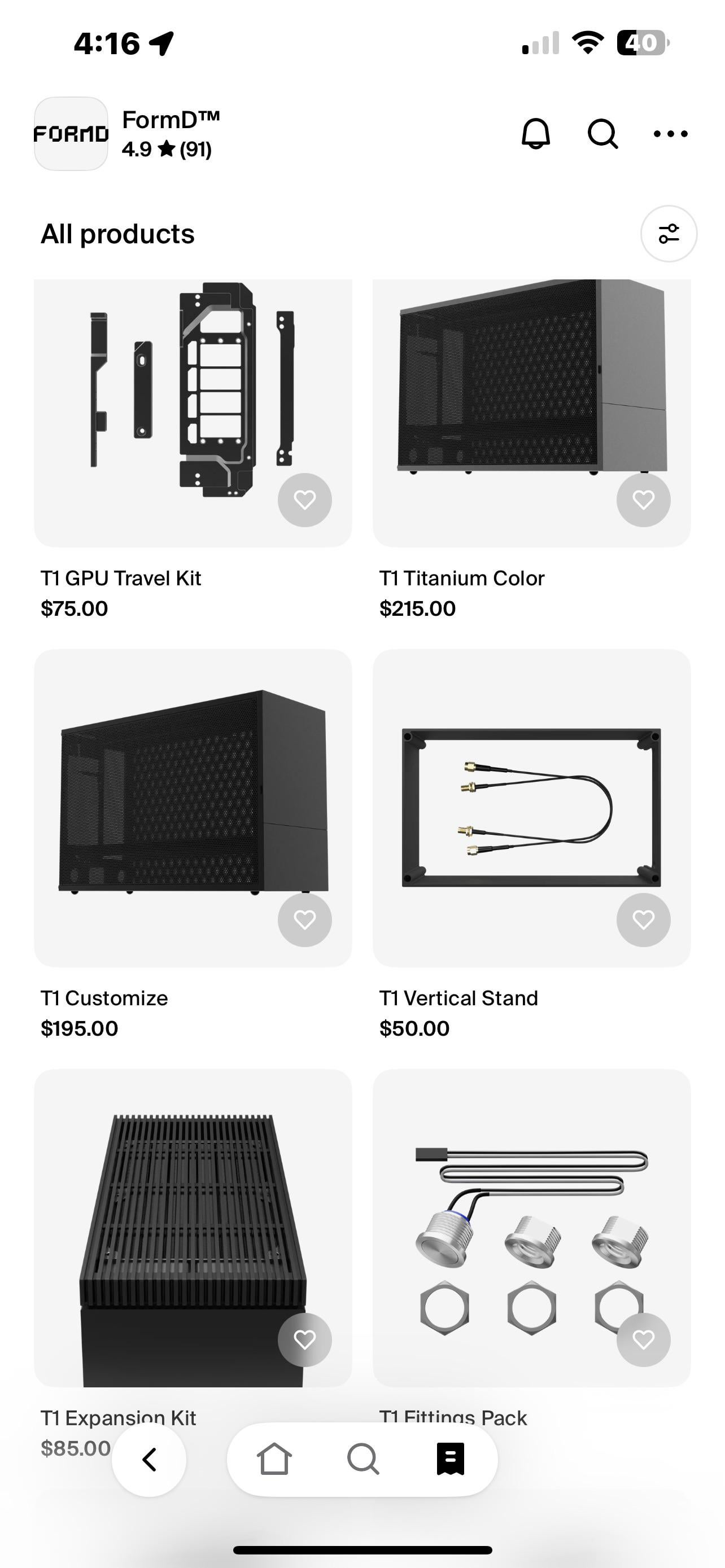
Task: Open the product filter options
Action: tap(669, 234)
